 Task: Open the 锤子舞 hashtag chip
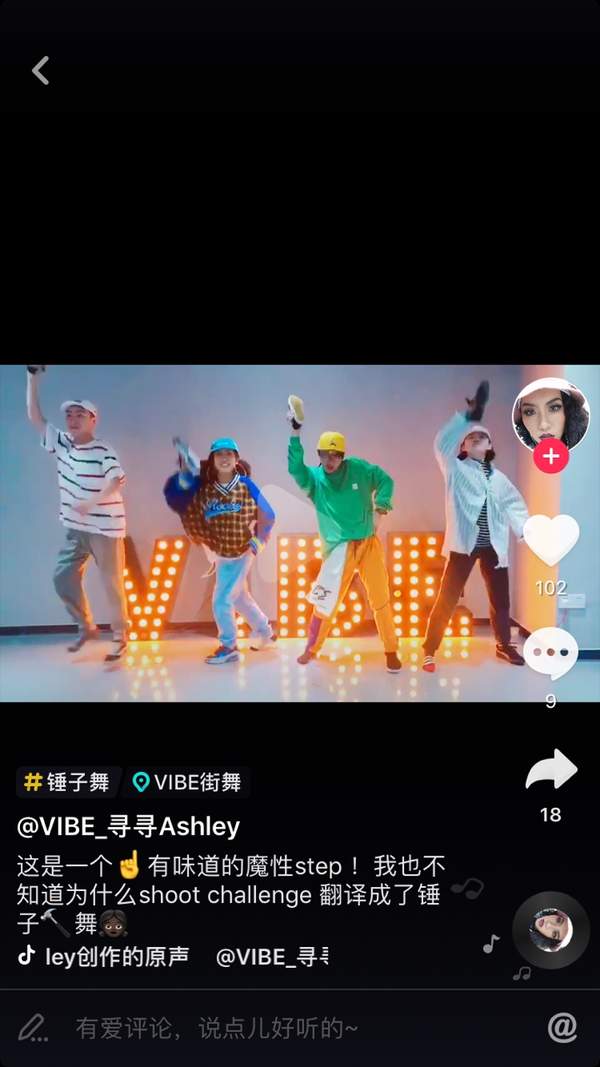[68, 782]
